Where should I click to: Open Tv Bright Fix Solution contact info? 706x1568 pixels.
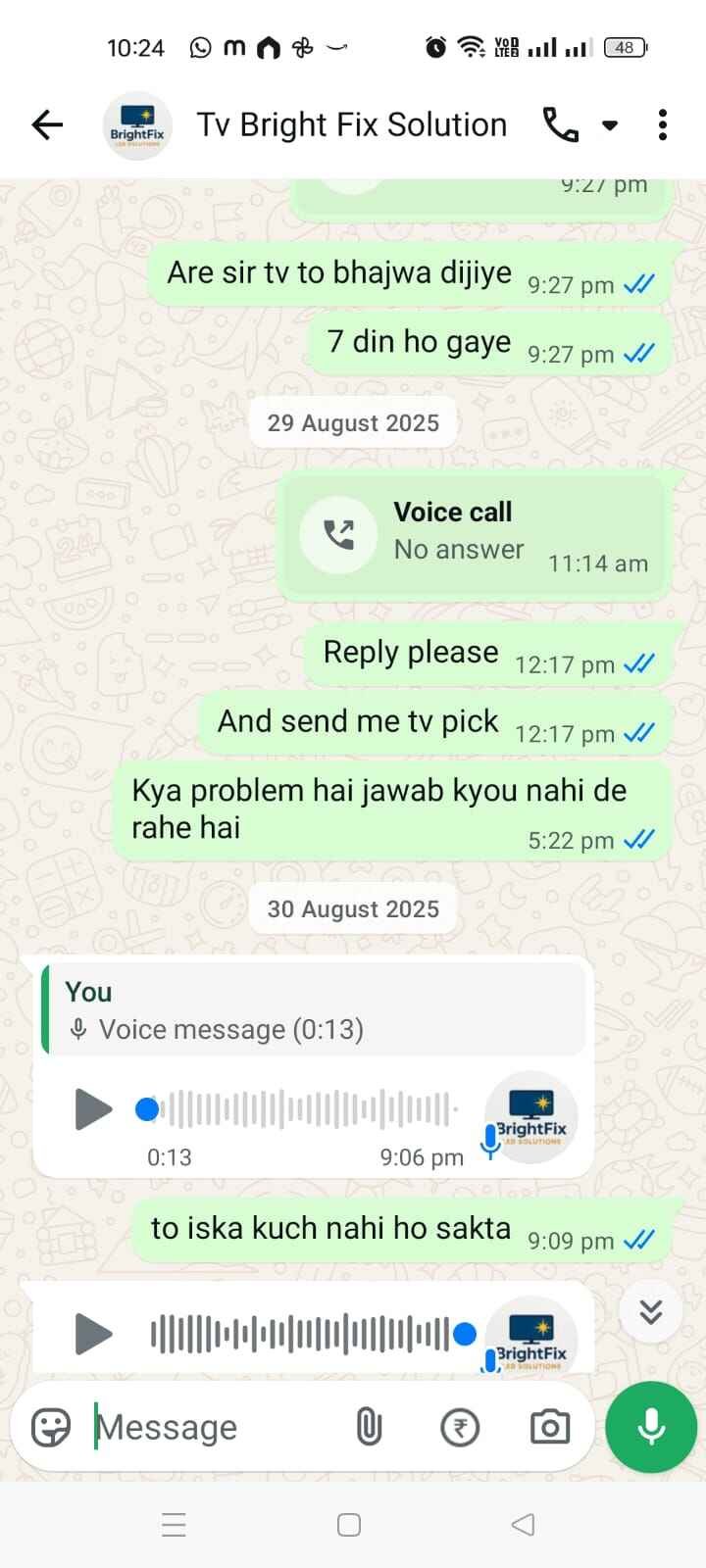point(351,125)
